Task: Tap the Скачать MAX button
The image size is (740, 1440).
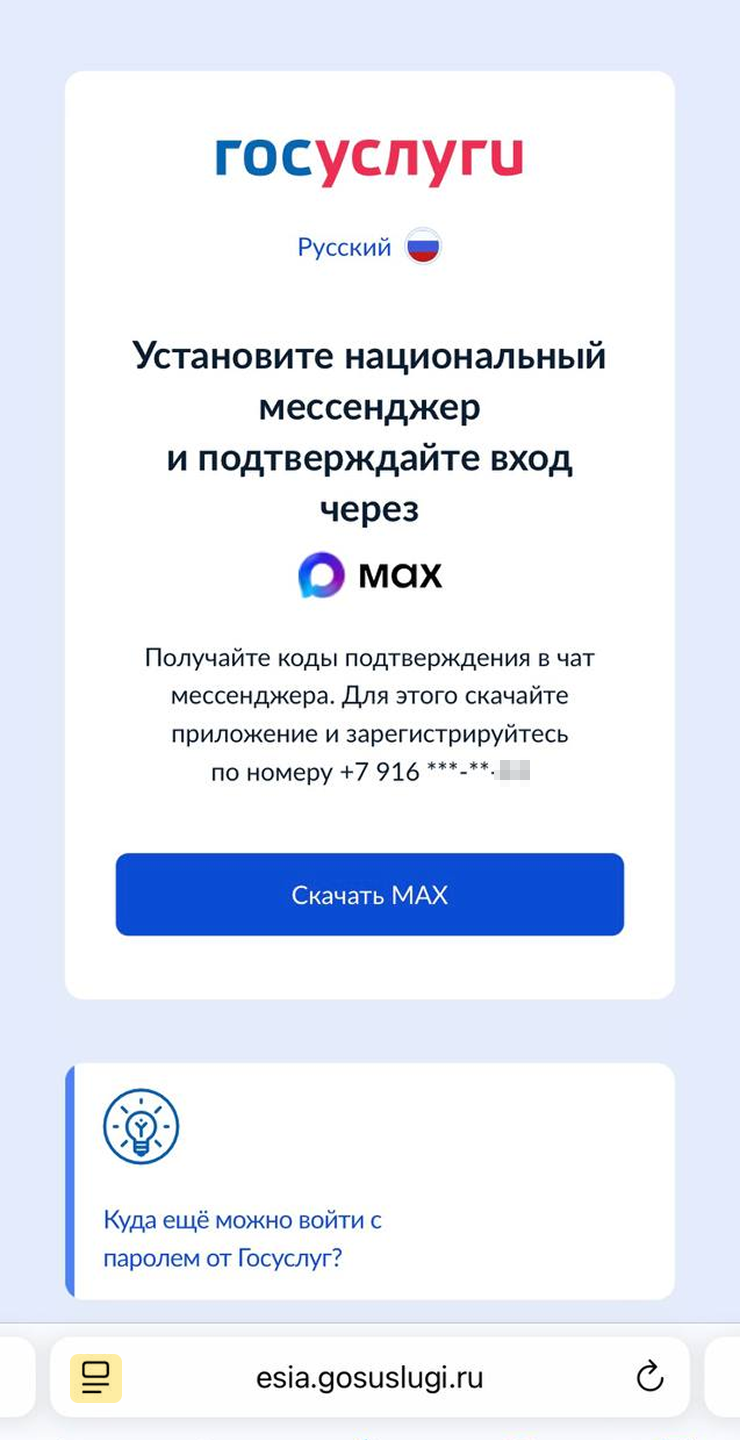Action: click(x=369, y=894)
